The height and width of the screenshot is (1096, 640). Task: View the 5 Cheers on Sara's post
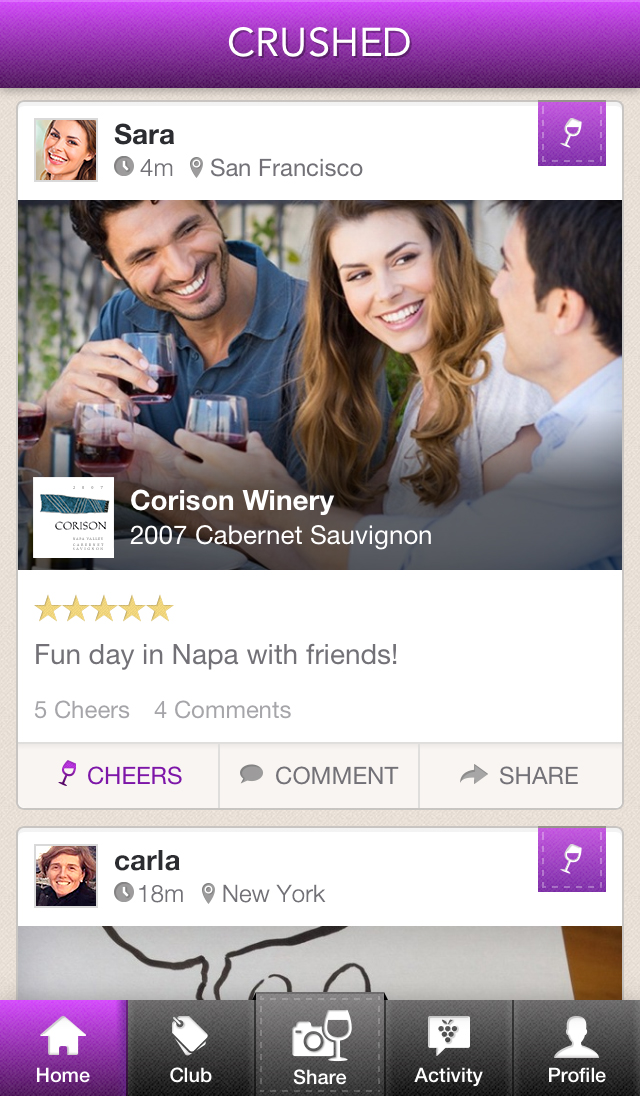(x=82, y=710)
